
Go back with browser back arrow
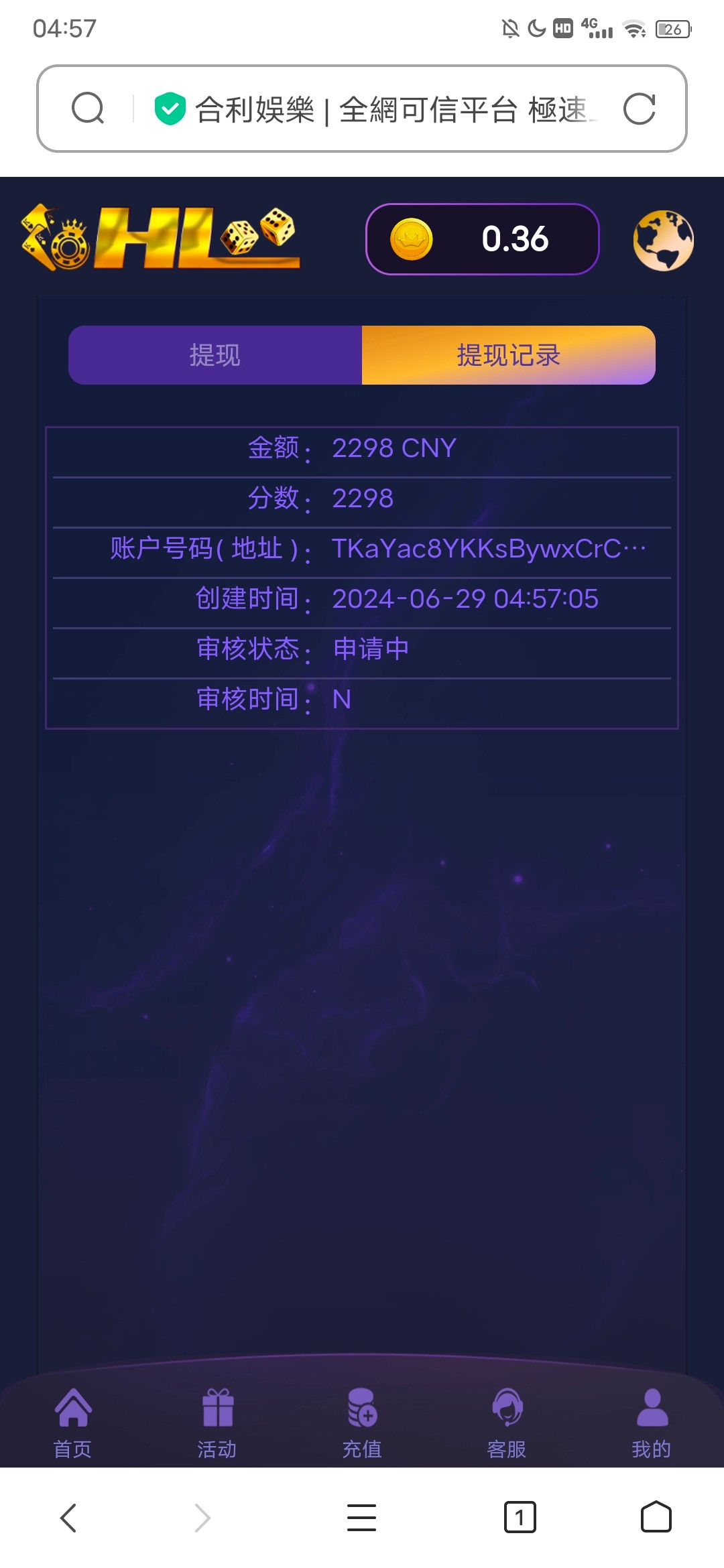[x=68, y=1518]
